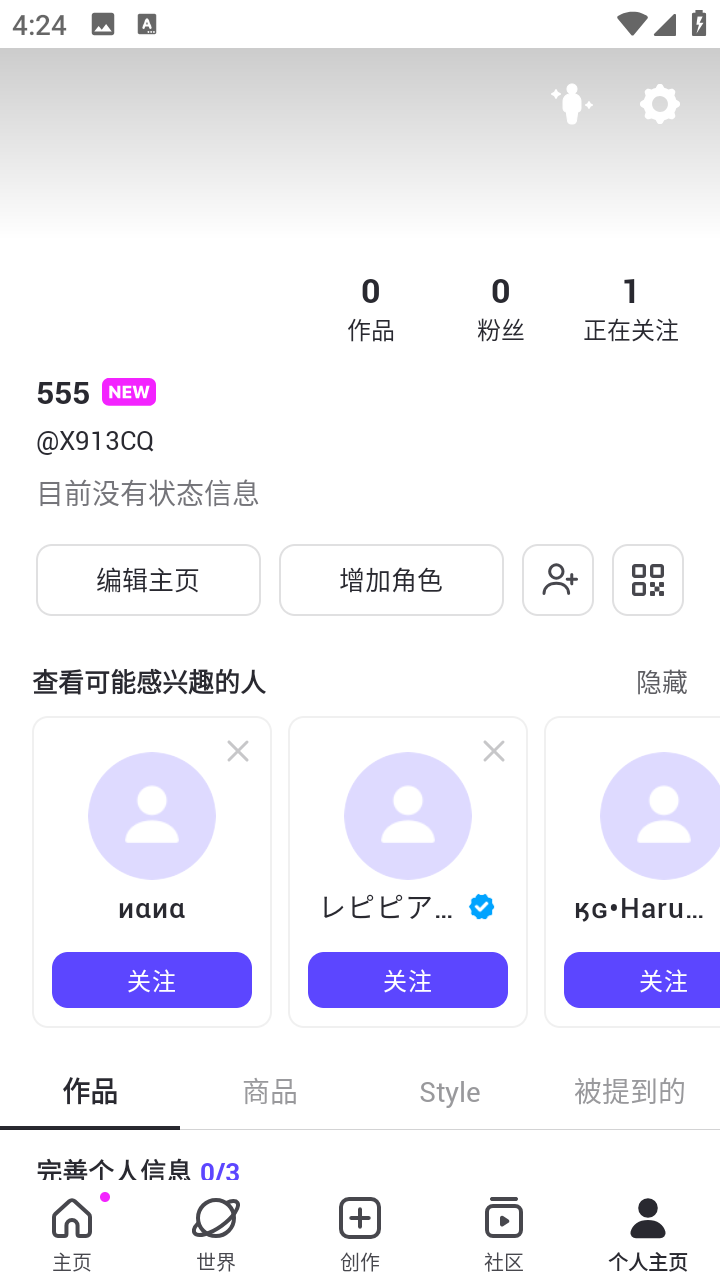Viewport: 720px width, 1280px height.
Task: Select 创作 in bottom navigation
Action: tap(360, 1232)
